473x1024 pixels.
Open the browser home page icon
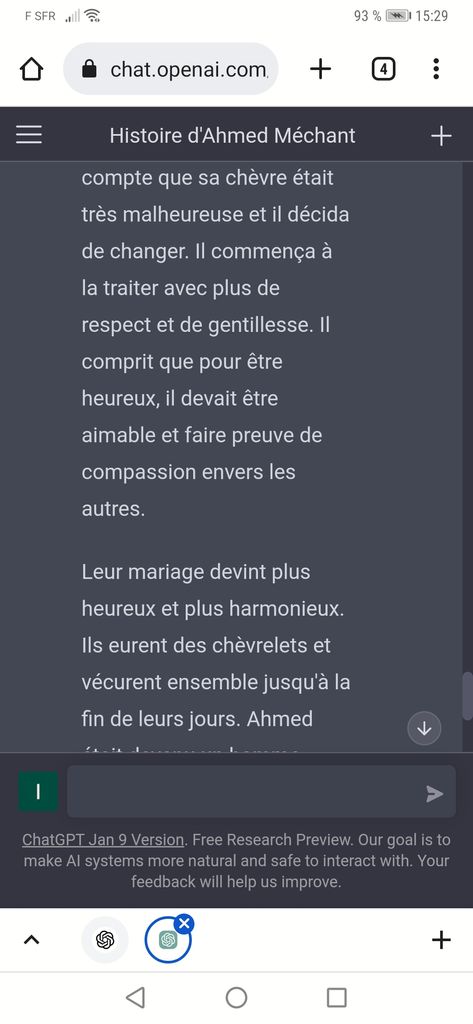[x=31, y=69]
